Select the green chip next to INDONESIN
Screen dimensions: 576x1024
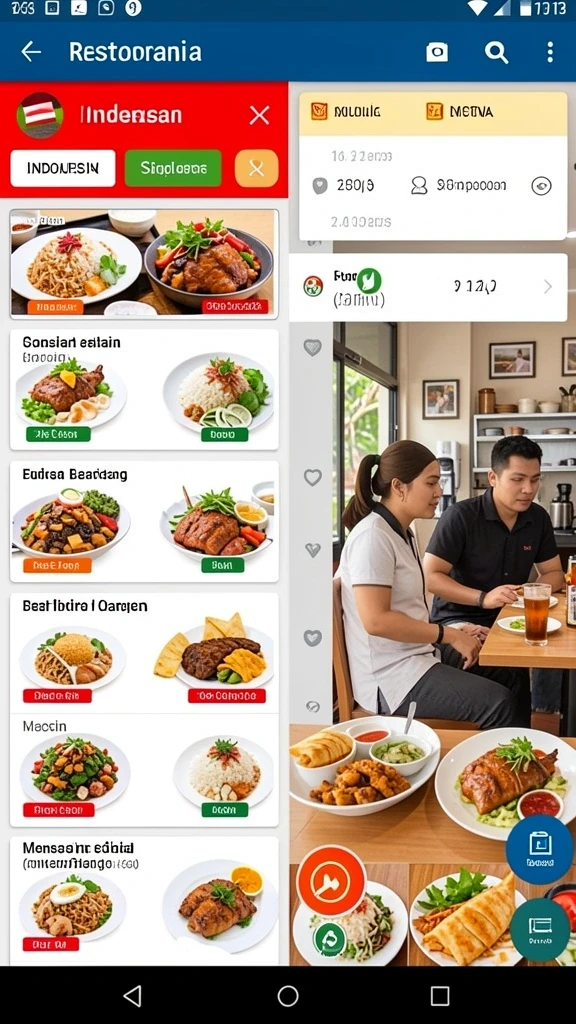tap(173, 168)
